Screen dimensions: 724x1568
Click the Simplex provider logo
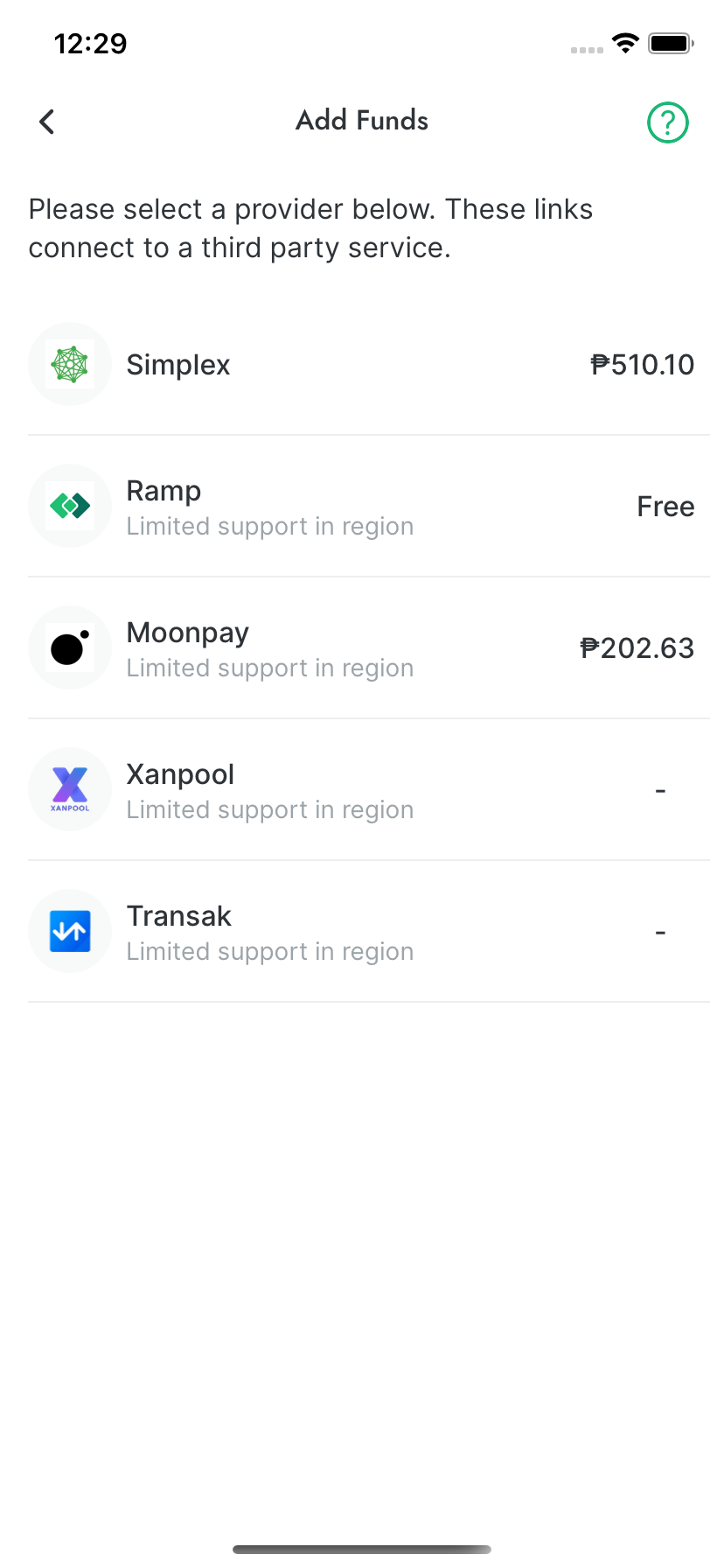coord(70,363)
